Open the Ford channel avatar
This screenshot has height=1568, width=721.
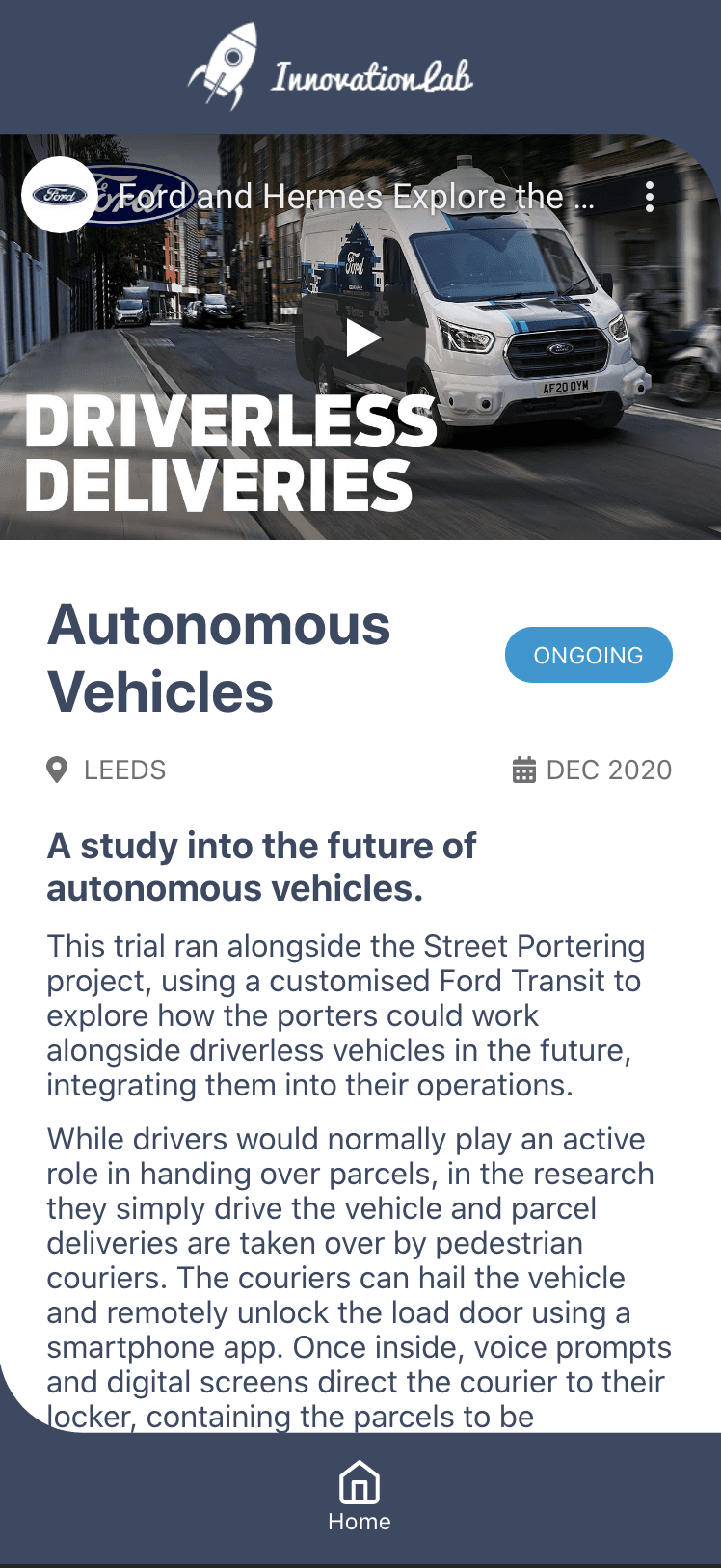(x=60, y=195)
